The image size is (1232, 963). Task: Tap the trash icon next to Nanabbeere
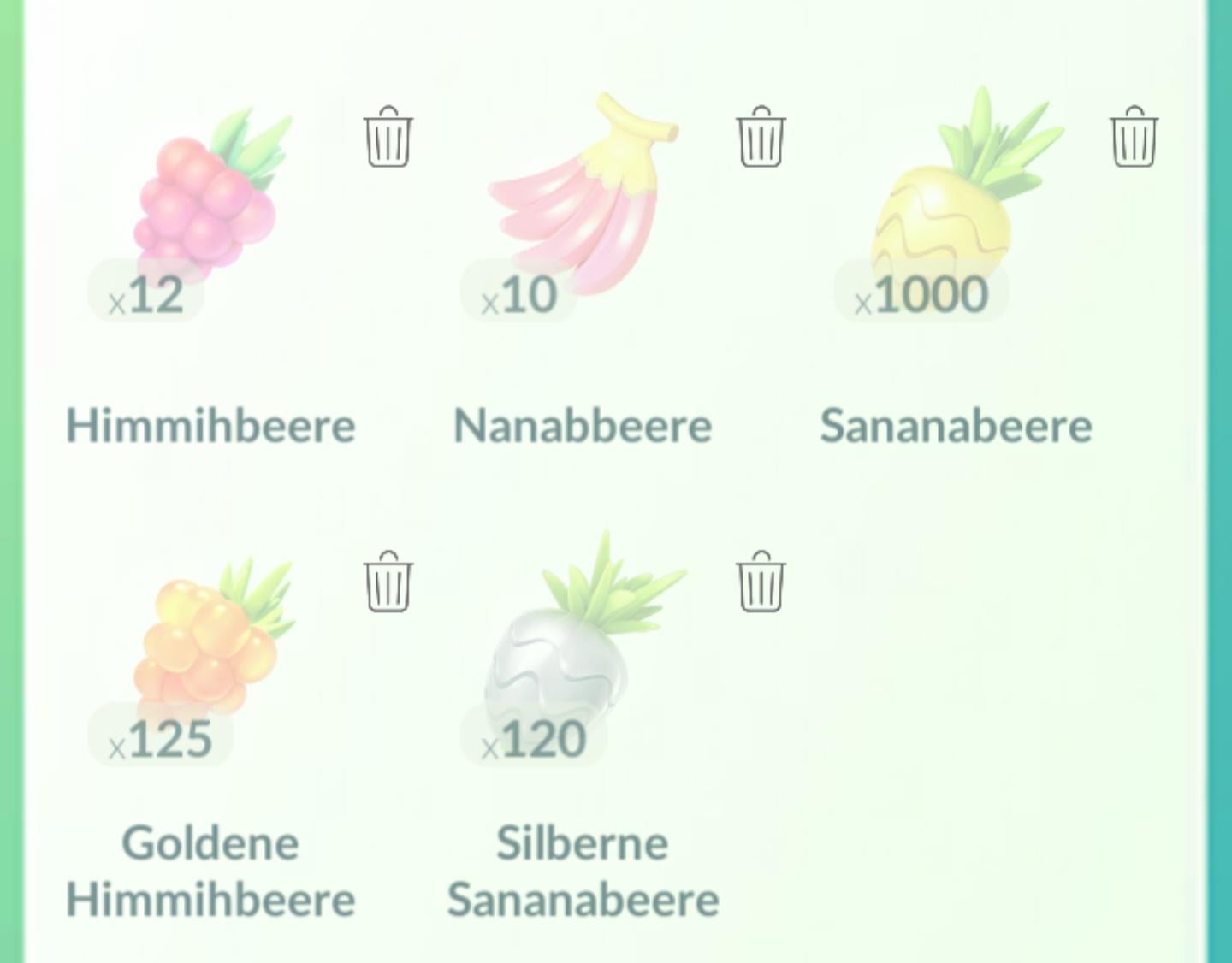point(761,138)
